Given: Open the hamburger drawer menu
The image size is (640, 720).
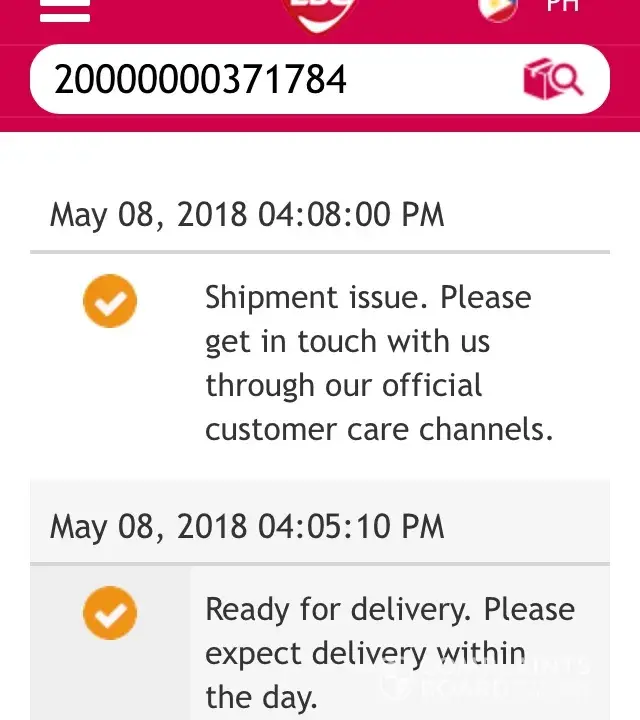Looking at the screenshot, I should coord(64,10).
